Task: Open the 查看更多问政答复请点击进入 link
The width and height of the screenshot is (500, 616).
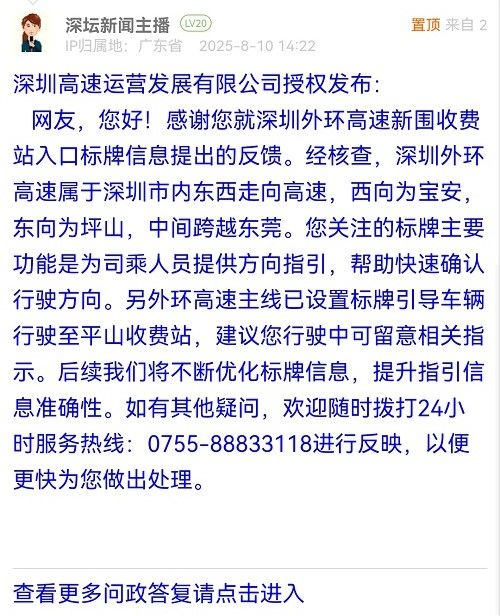Action: click(x=159, y=593)
